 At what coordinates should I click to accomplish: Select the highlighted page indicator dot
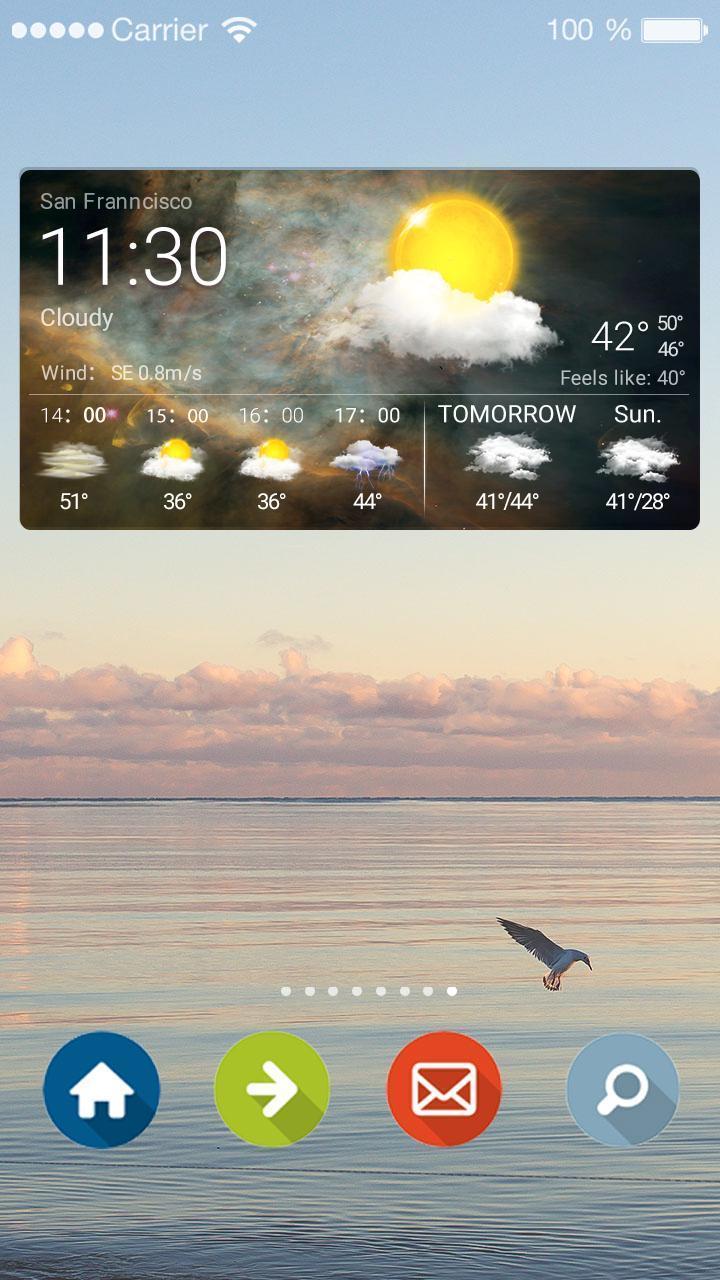point(452,992)
